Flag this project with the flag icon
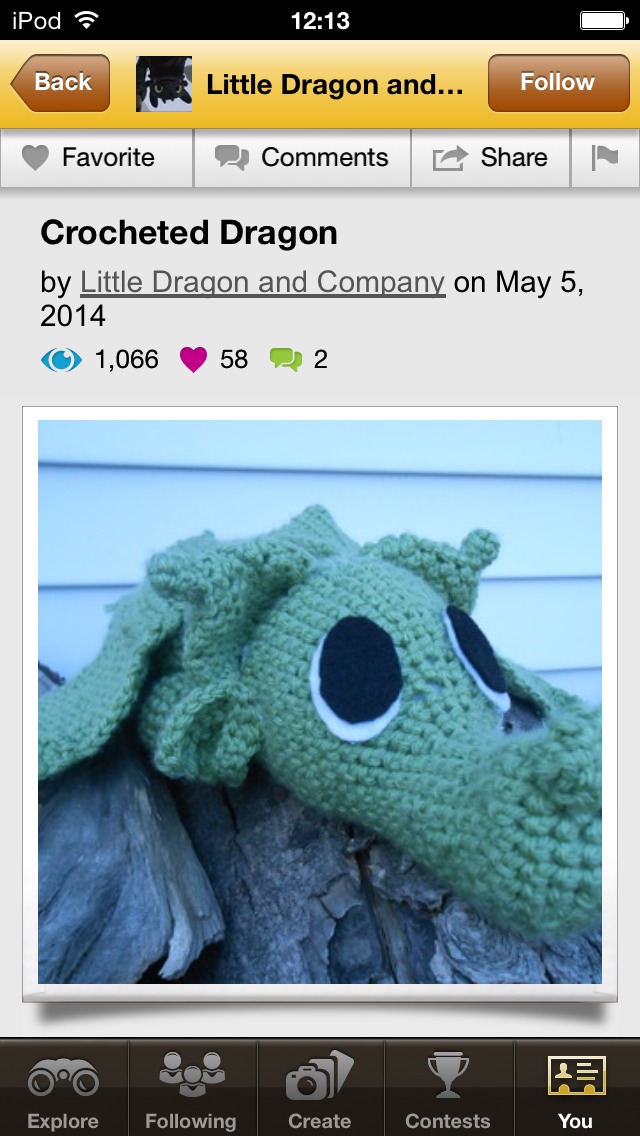Screen dimensions: 640x1136 [x=605, y=158]
